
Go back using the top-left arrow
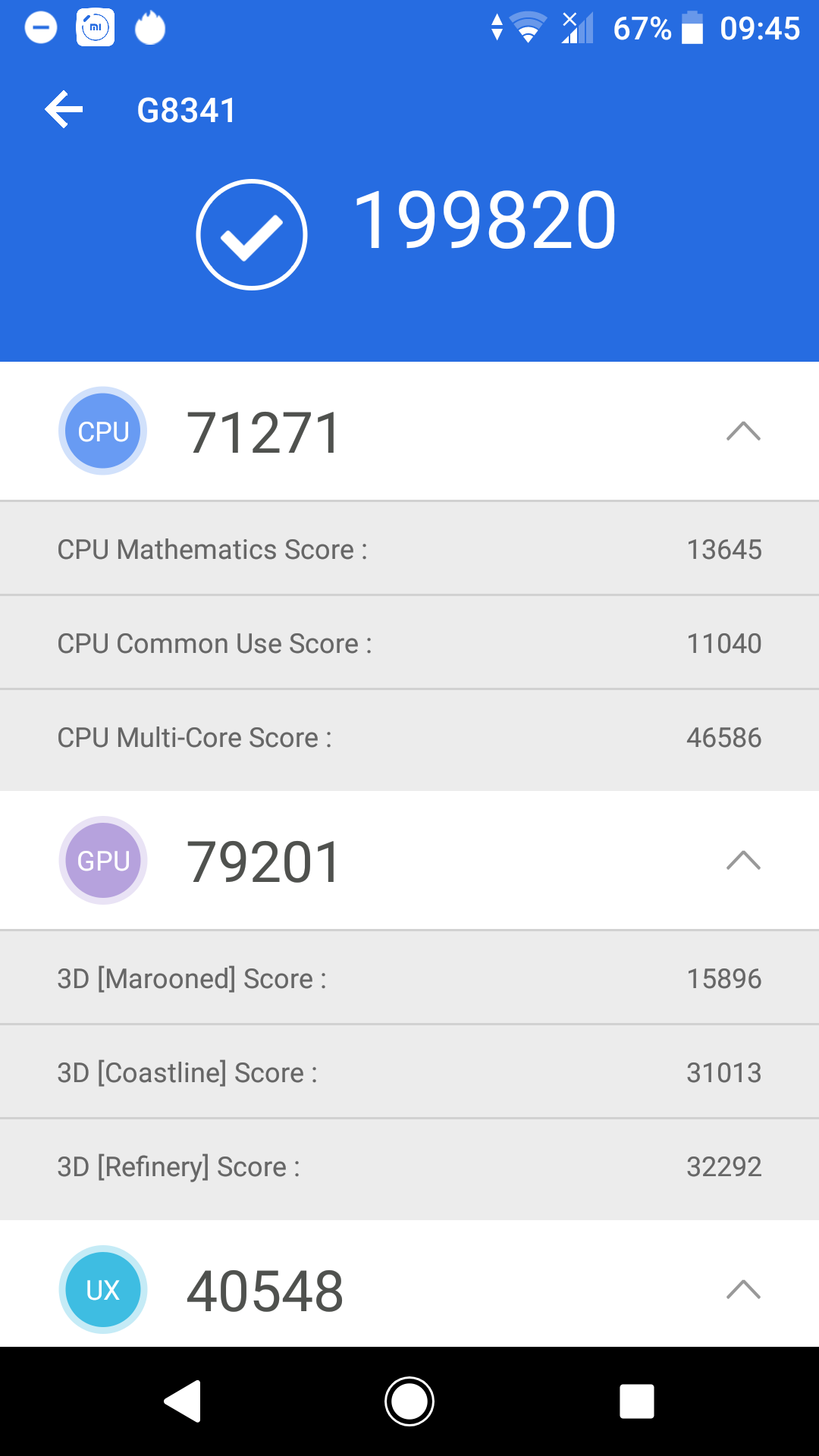click(x=64, y=110)
